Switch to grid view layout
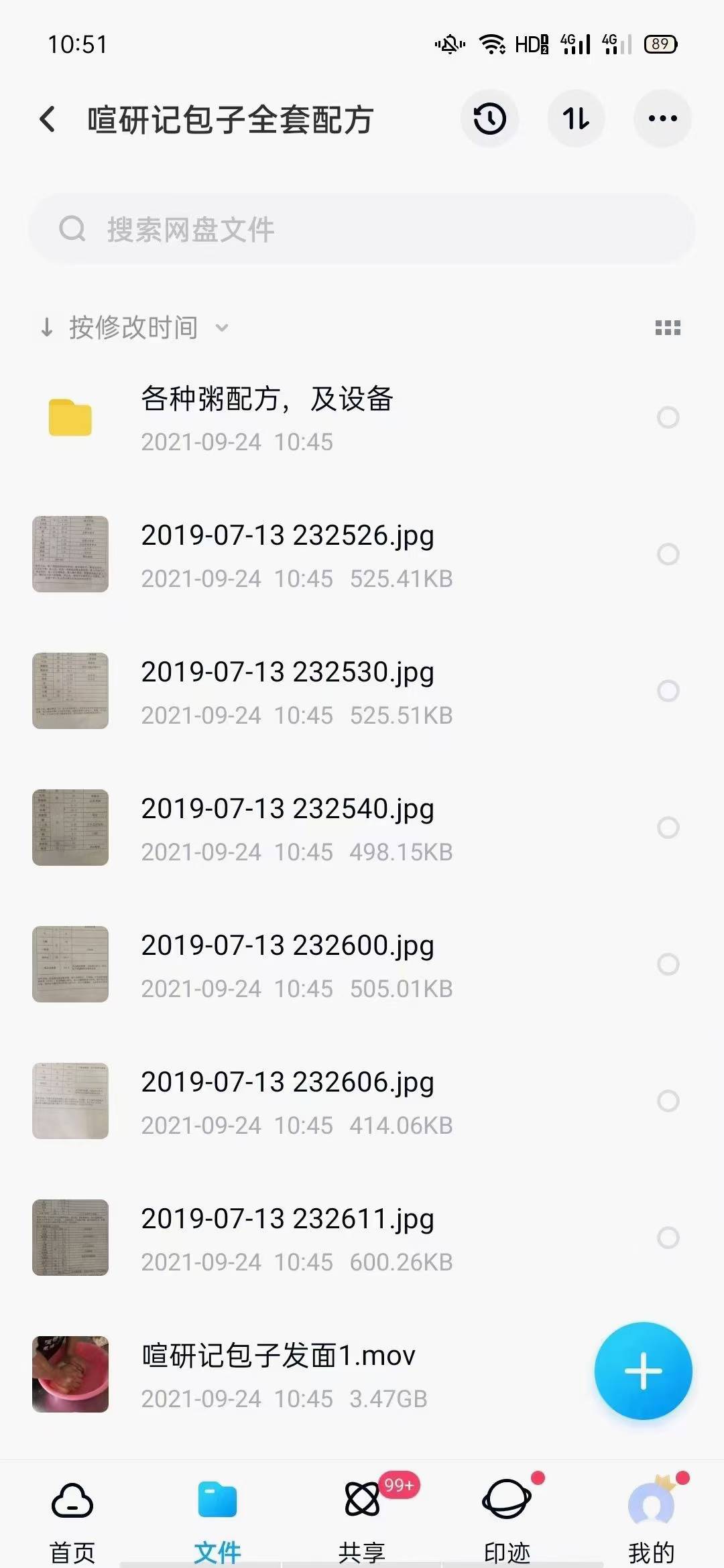The height and width of the screenshot is (1568, 724). click(667, 328)
